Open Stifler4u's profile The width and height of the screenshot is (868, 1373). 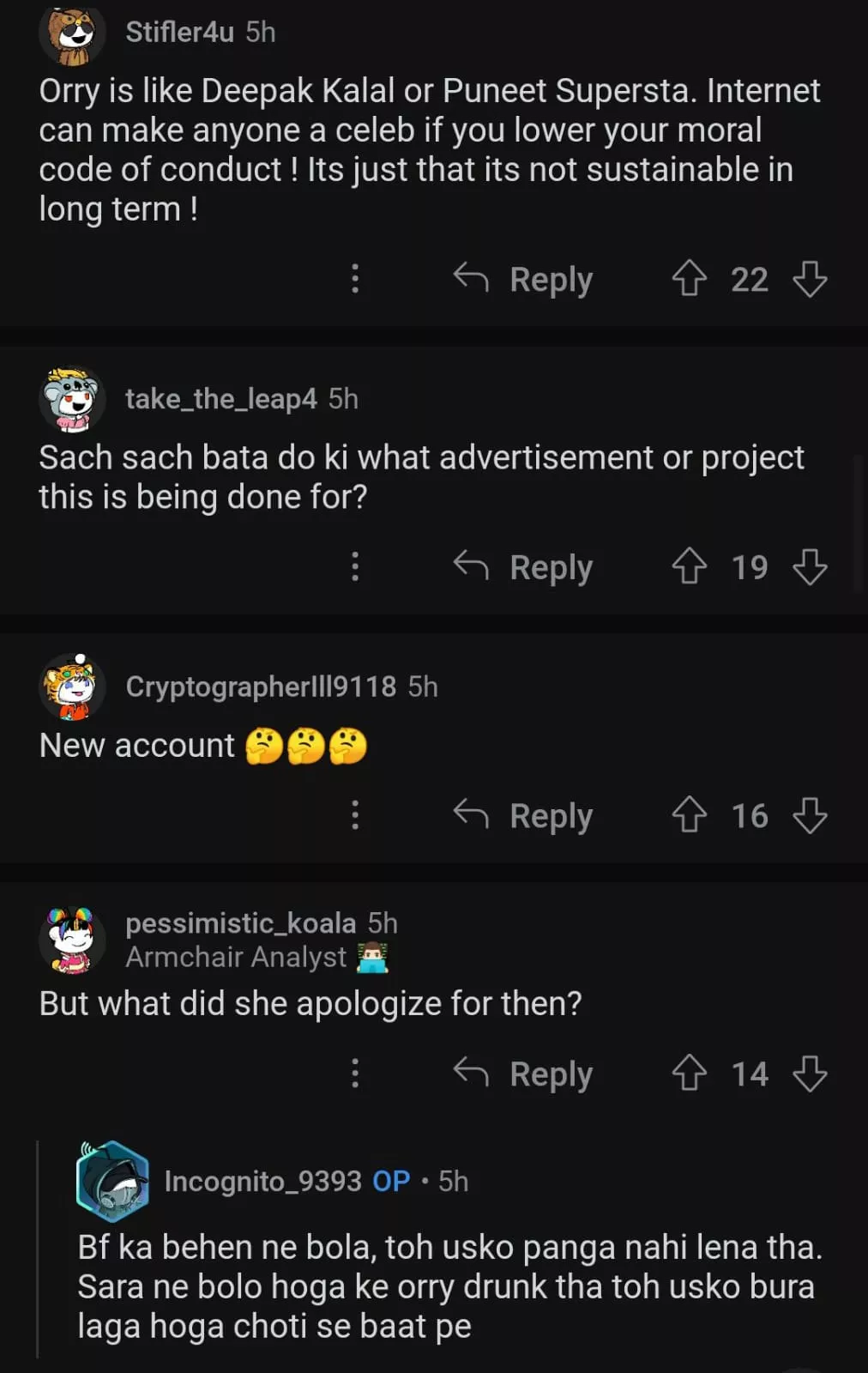[x=179, y=32]
